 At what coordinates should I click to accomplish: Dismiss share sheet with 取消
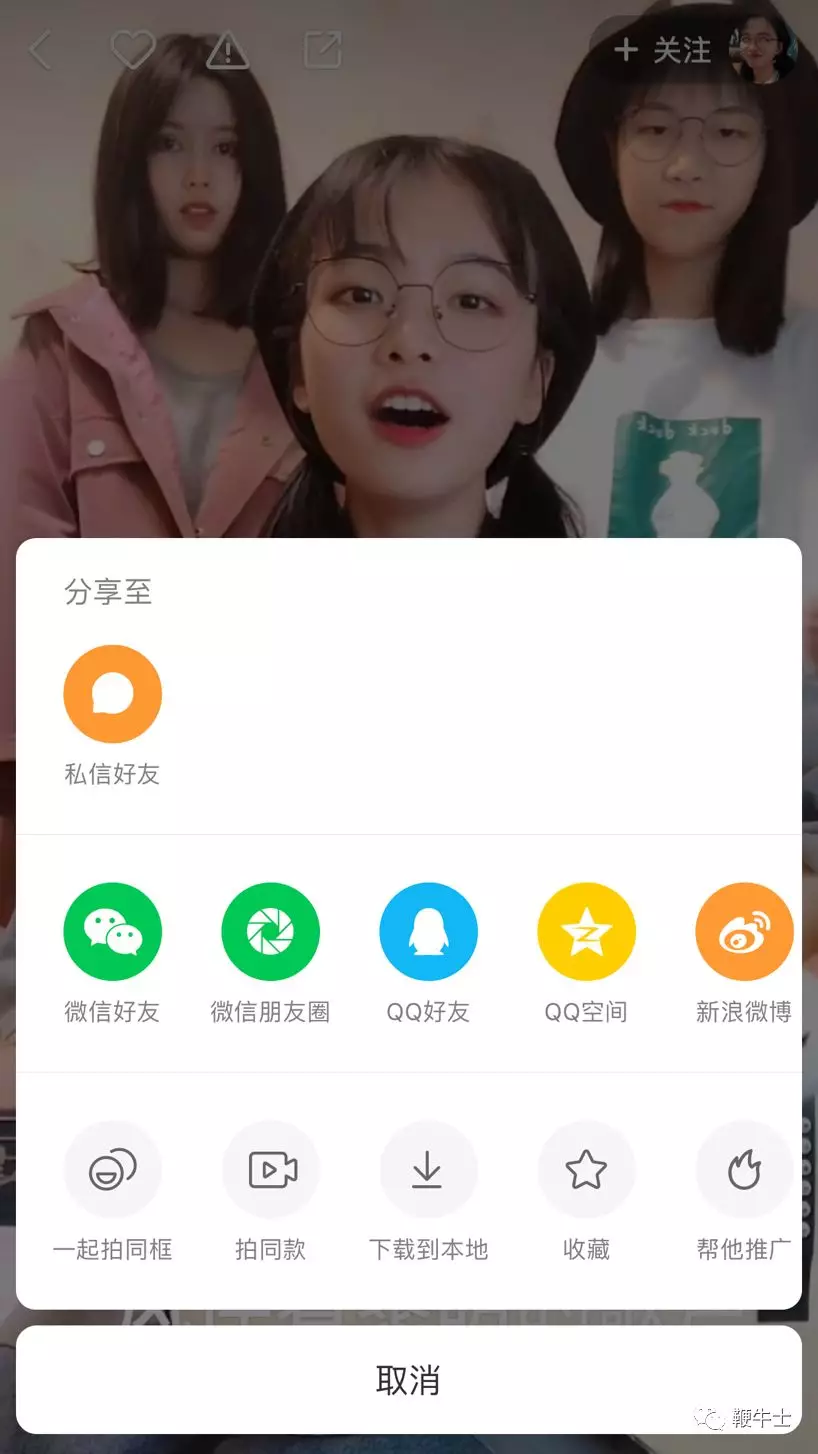coord(408,1380)
